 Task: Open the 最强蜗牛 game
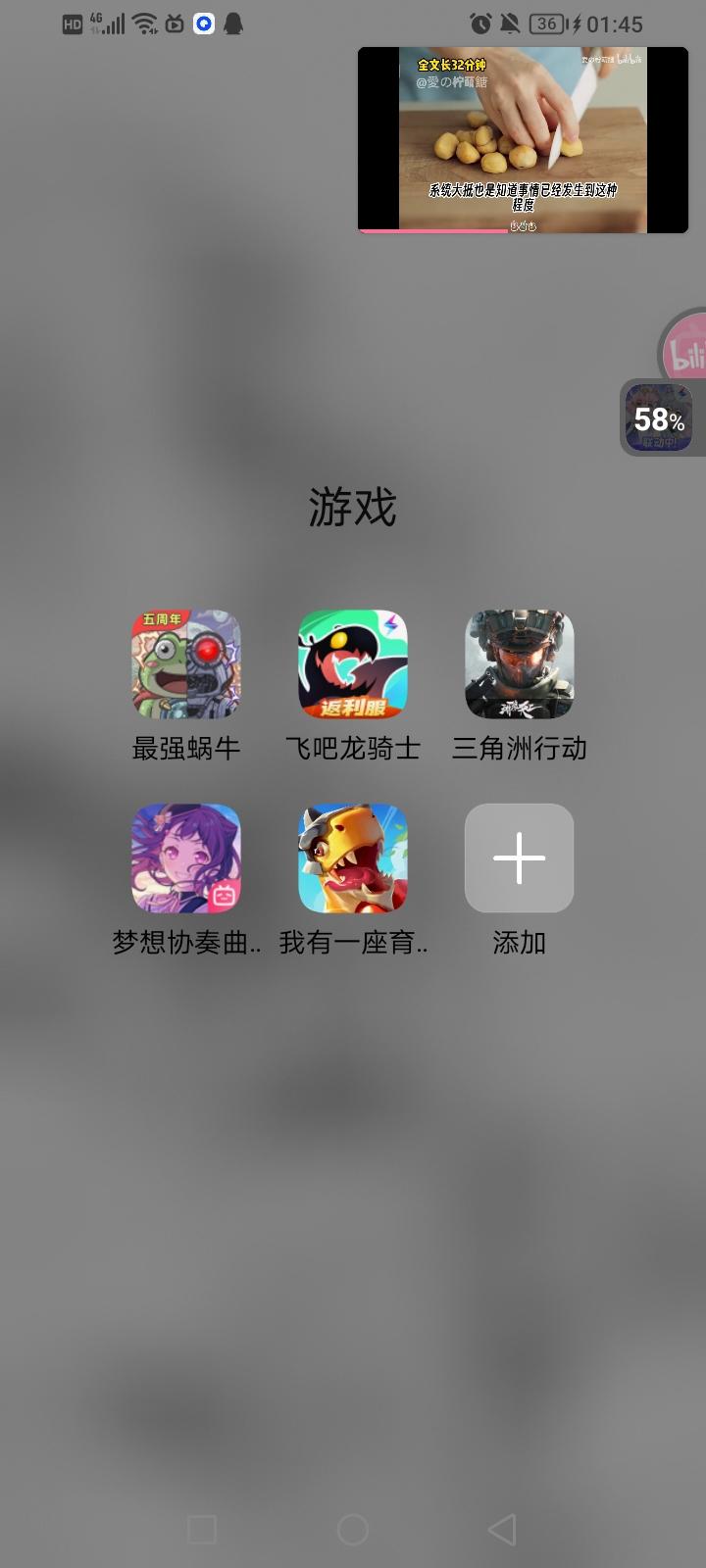184,663
